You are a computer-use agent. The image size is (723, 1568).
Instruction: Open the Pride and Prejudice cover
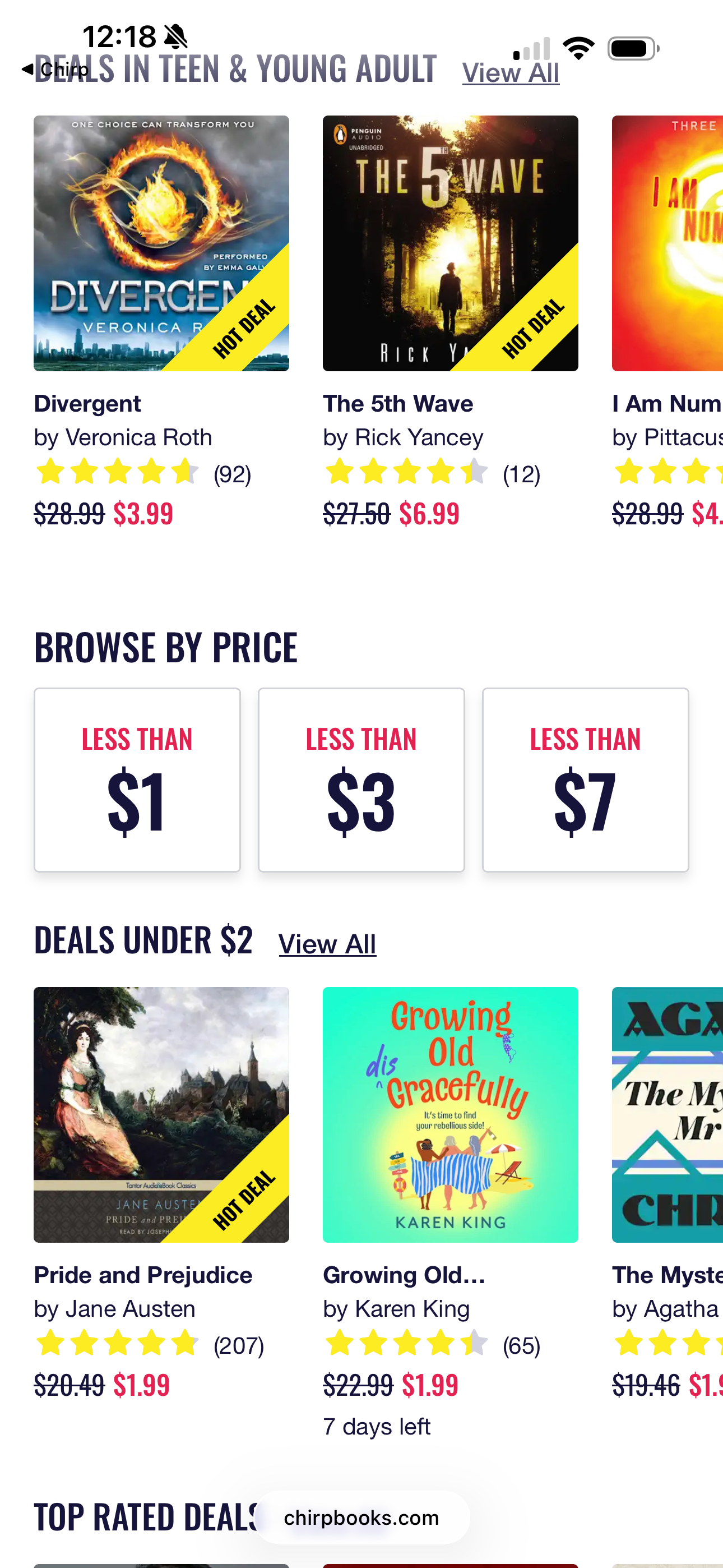tap(161, 1114)
